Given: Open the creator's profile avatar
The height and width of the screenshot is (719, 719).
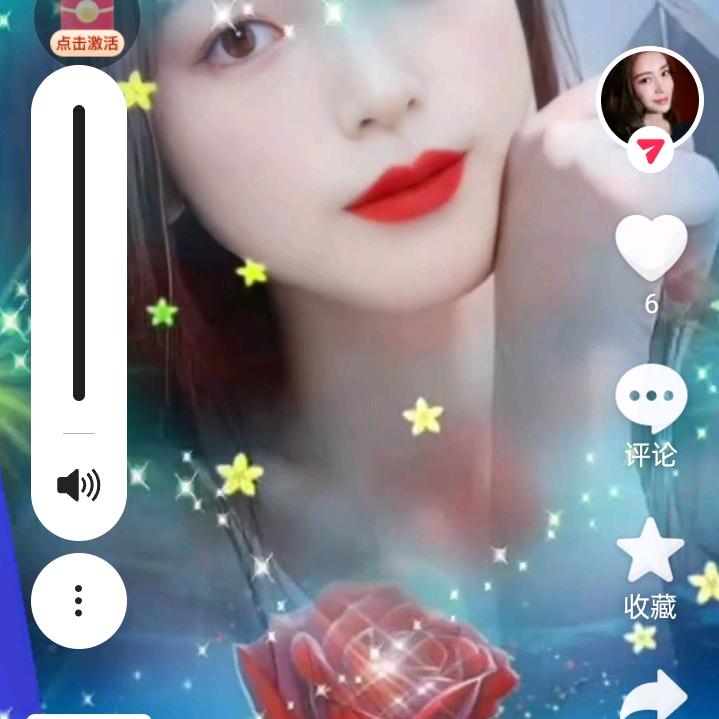Looking at the screenshot, I should tap(650, 97).
